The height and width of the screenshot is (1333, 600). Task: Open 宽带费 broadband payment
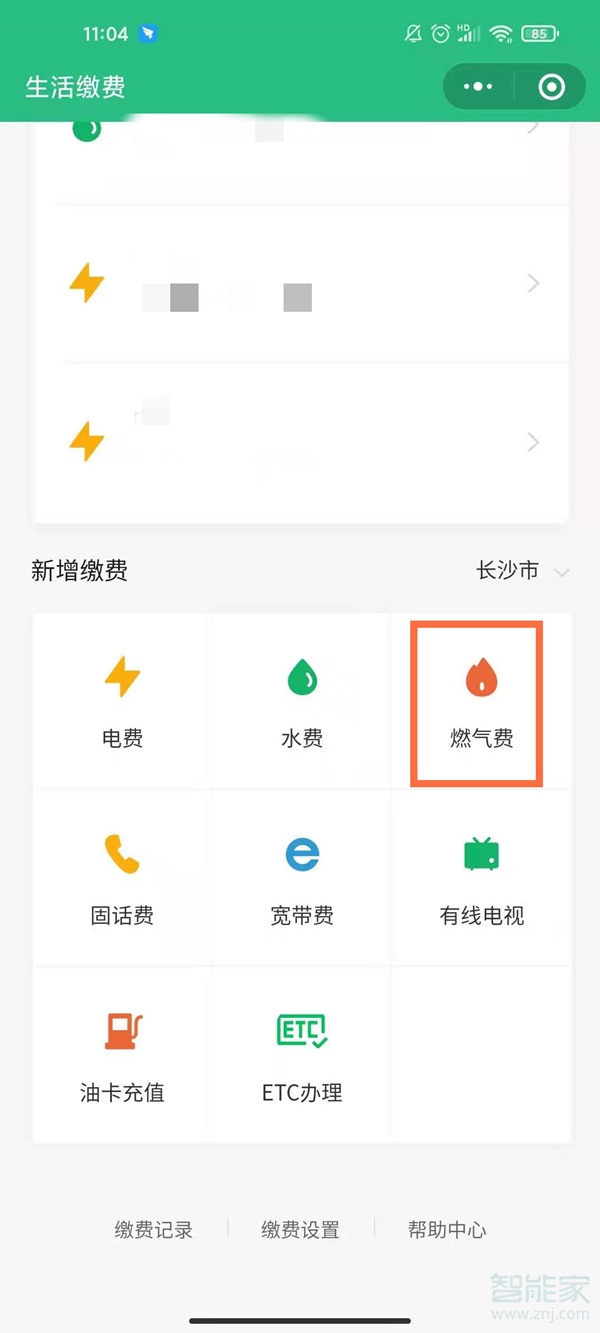[301, 878]
